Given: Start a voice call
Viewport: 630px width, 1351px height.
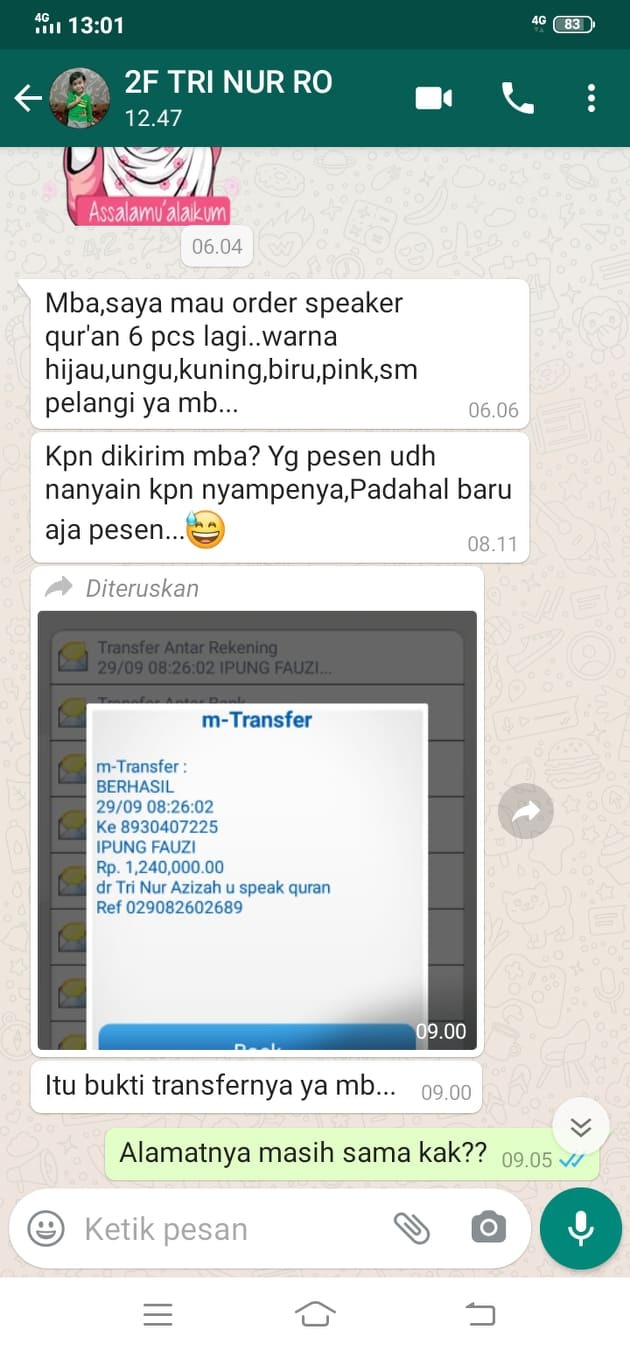Looking at the screenshot, I should click(517, 98).
